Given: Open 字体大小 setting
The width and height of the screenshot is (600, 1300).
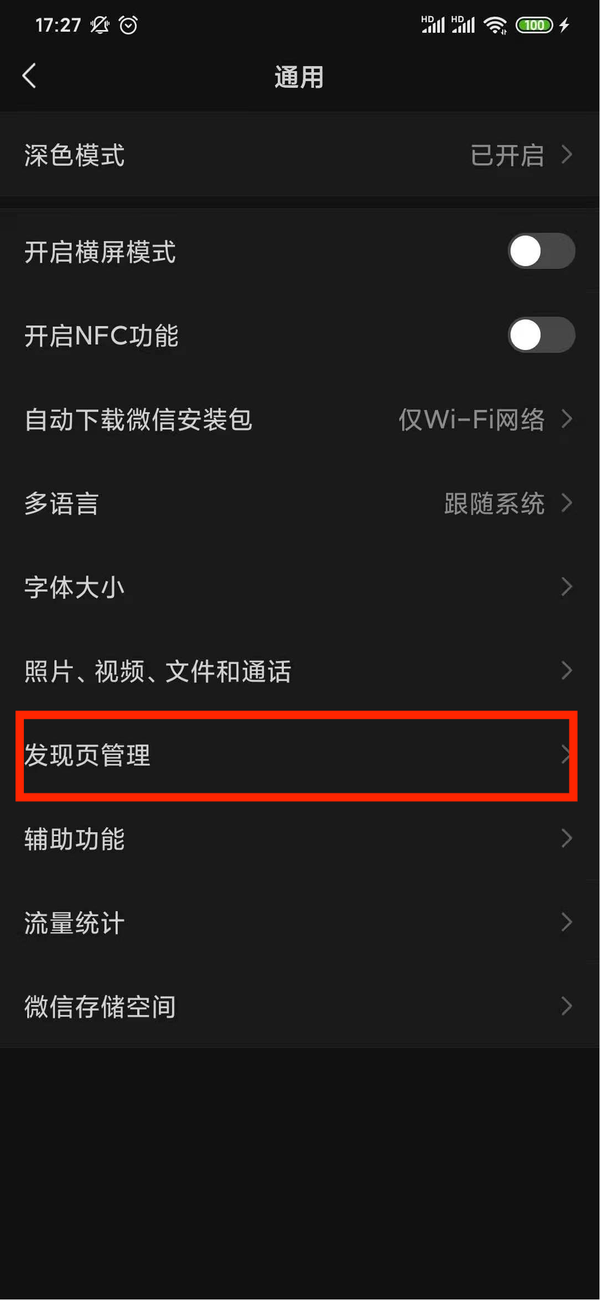Looking at the screenshot, I should pyautogui.click(x=300, y=587).
